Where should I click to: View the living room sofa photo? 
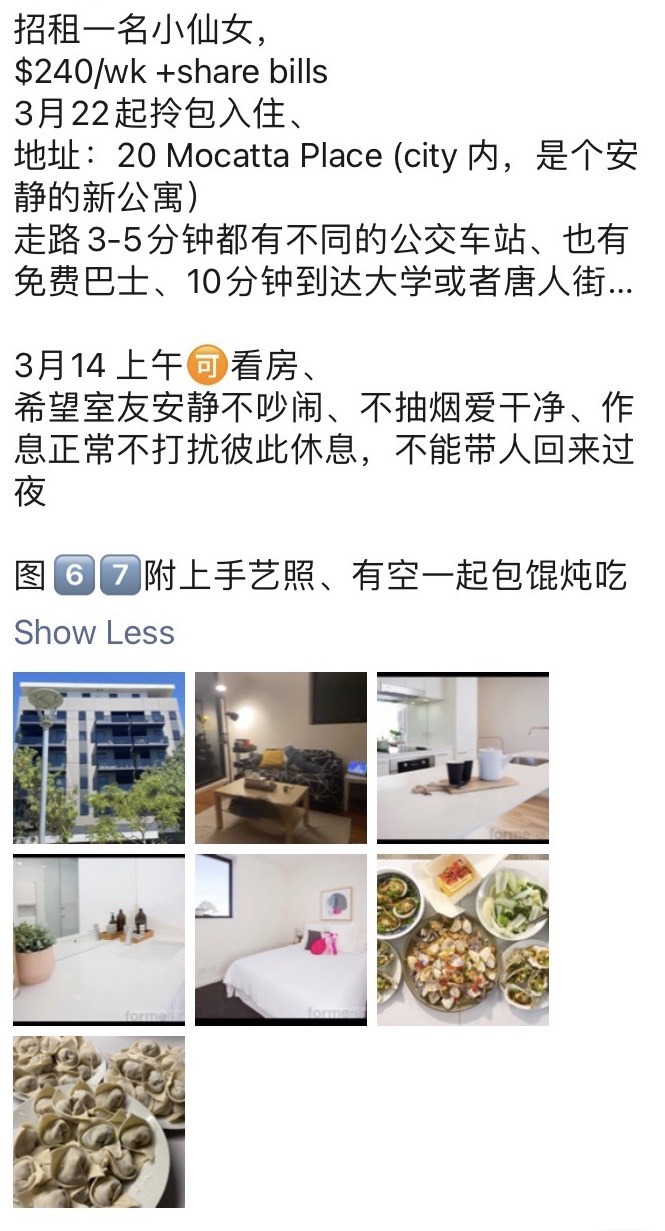[x=281, y=758]
